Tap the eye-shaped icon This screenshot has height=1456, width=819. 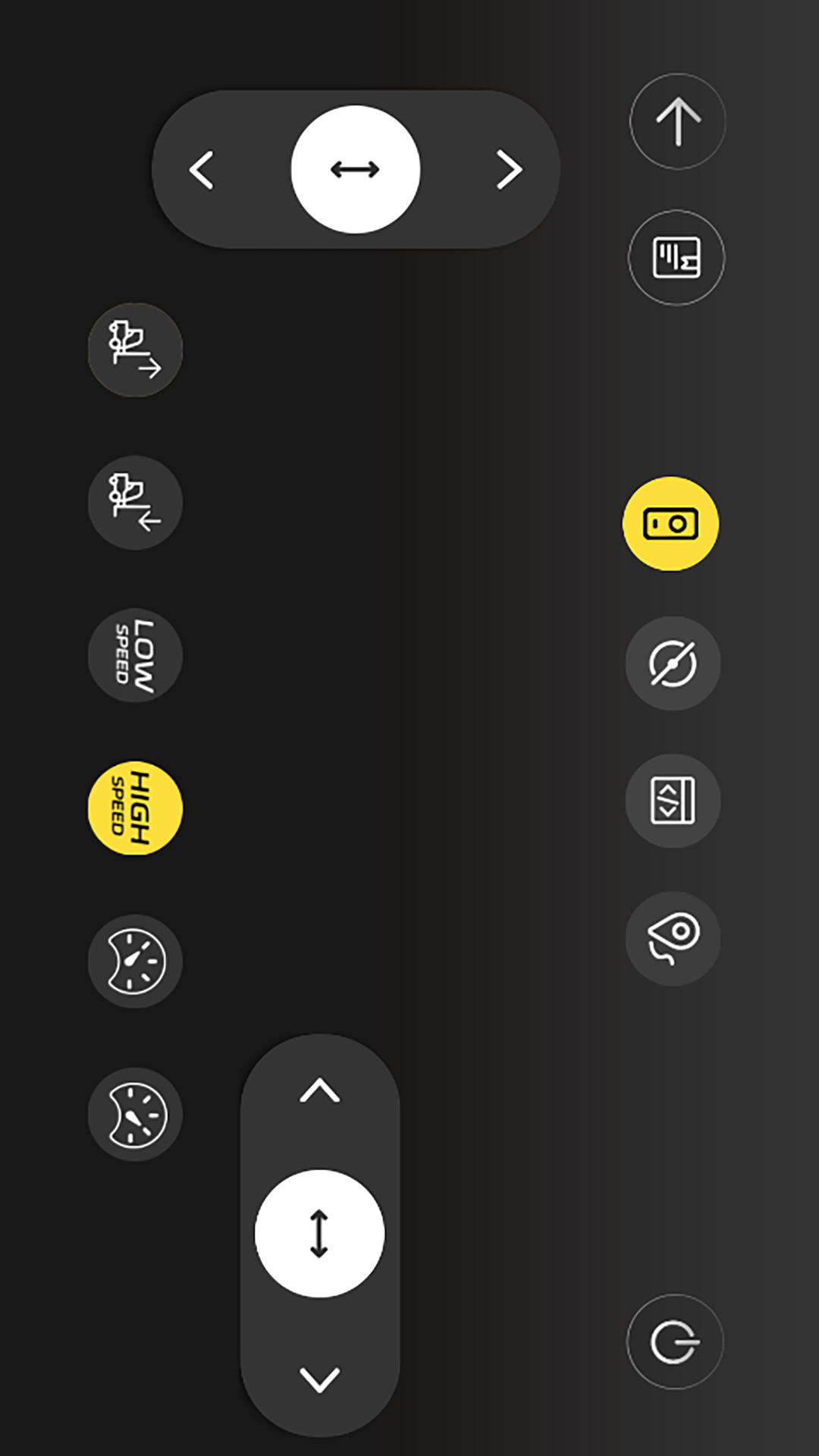673,939
